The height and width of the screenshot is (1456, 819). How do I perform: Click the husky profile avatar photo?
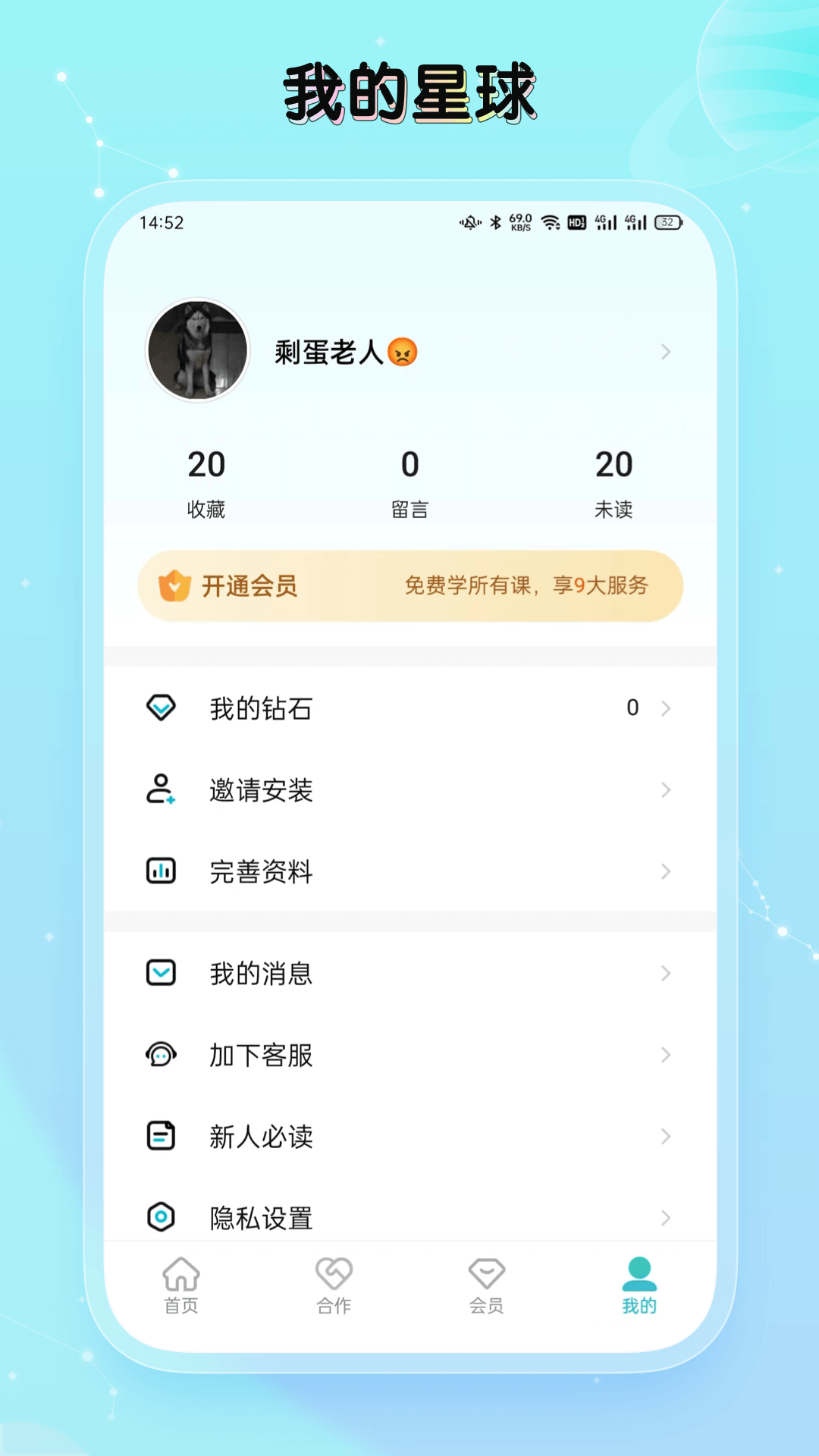[x=197, y=352]
